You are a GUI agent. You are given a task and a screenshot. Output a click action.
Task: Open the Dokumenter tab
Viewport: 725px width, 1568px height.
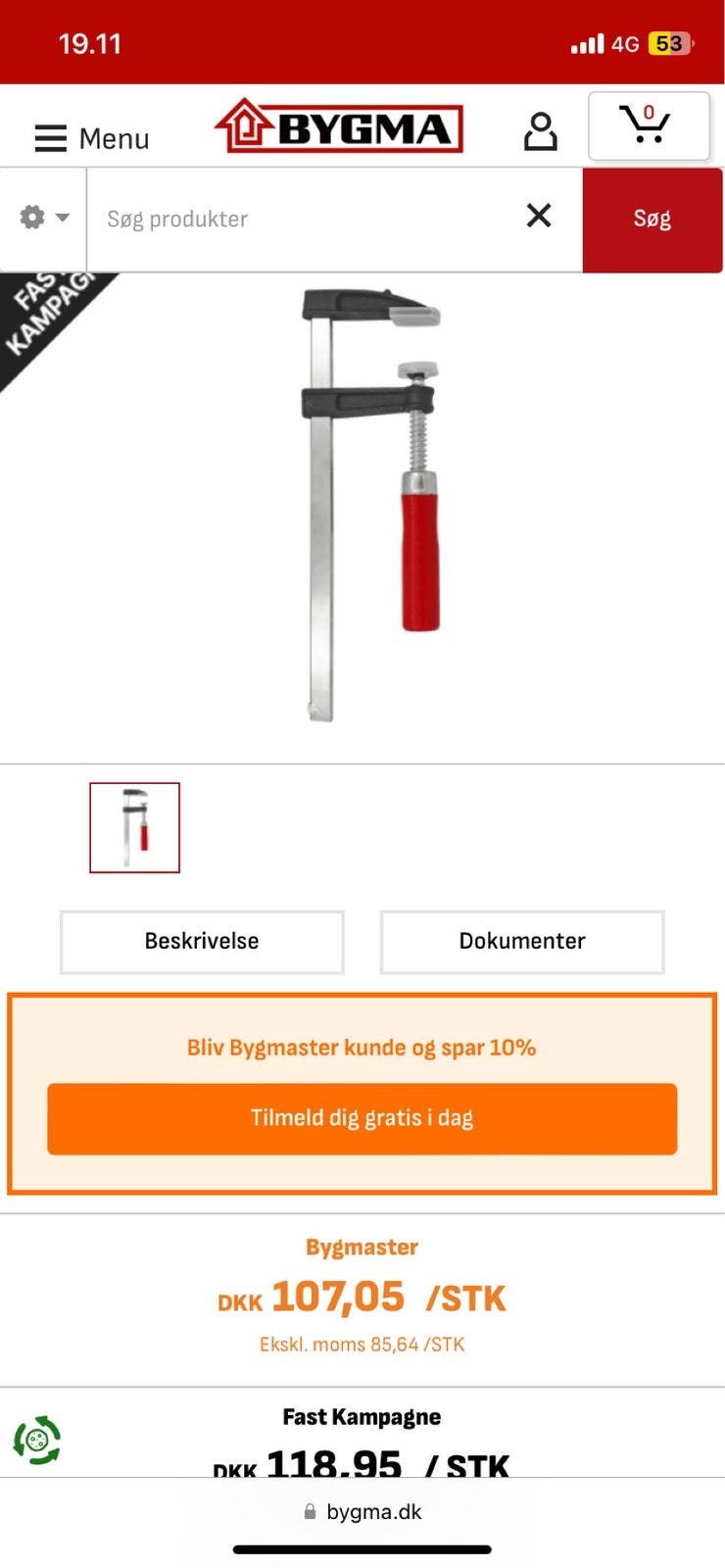pos(521,942)
